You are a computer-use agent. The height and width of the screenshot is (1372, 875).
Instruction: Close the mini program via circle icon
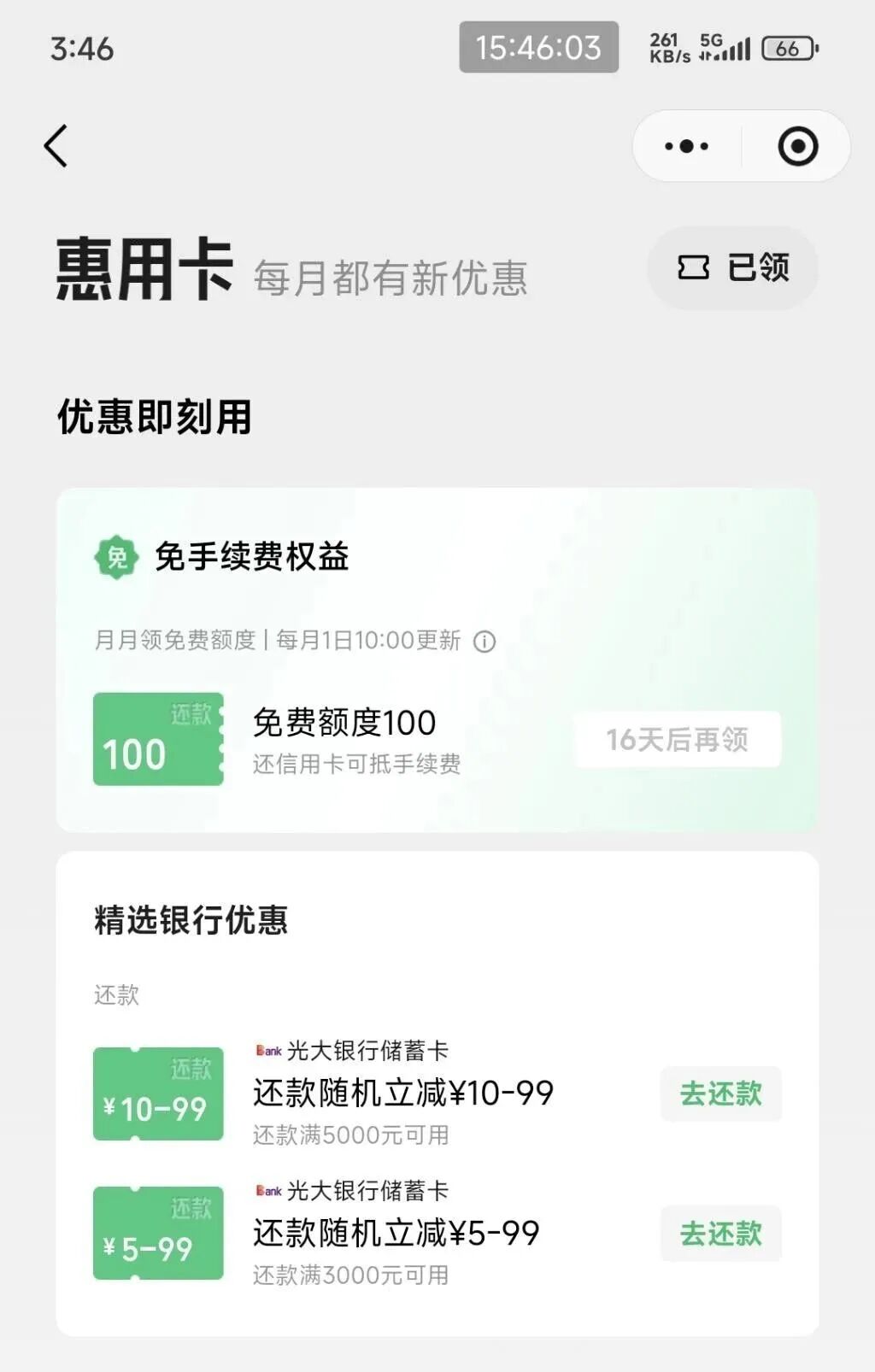tap(797, 146)
